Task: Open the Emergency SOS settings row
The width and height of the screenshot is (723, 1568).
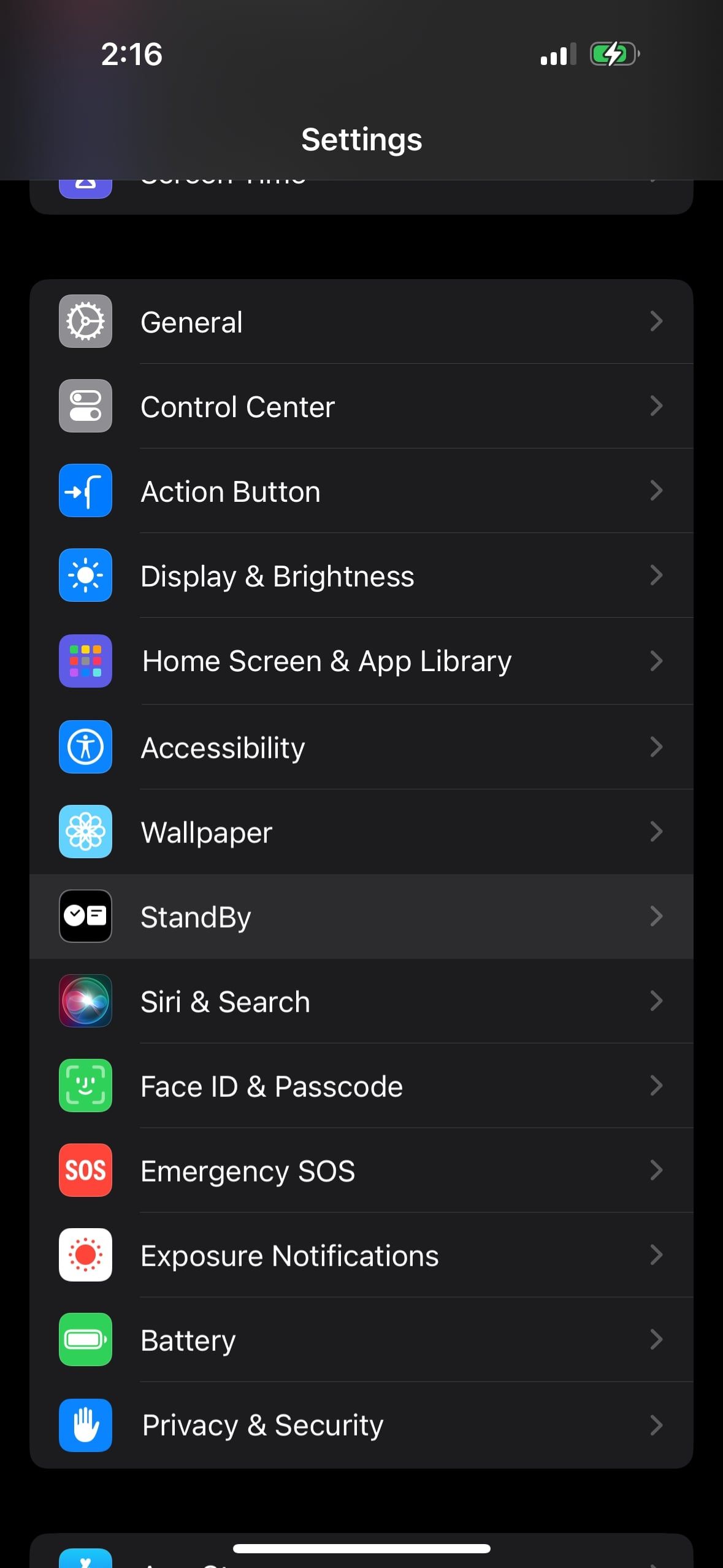Action: [x=362, y=1170]
